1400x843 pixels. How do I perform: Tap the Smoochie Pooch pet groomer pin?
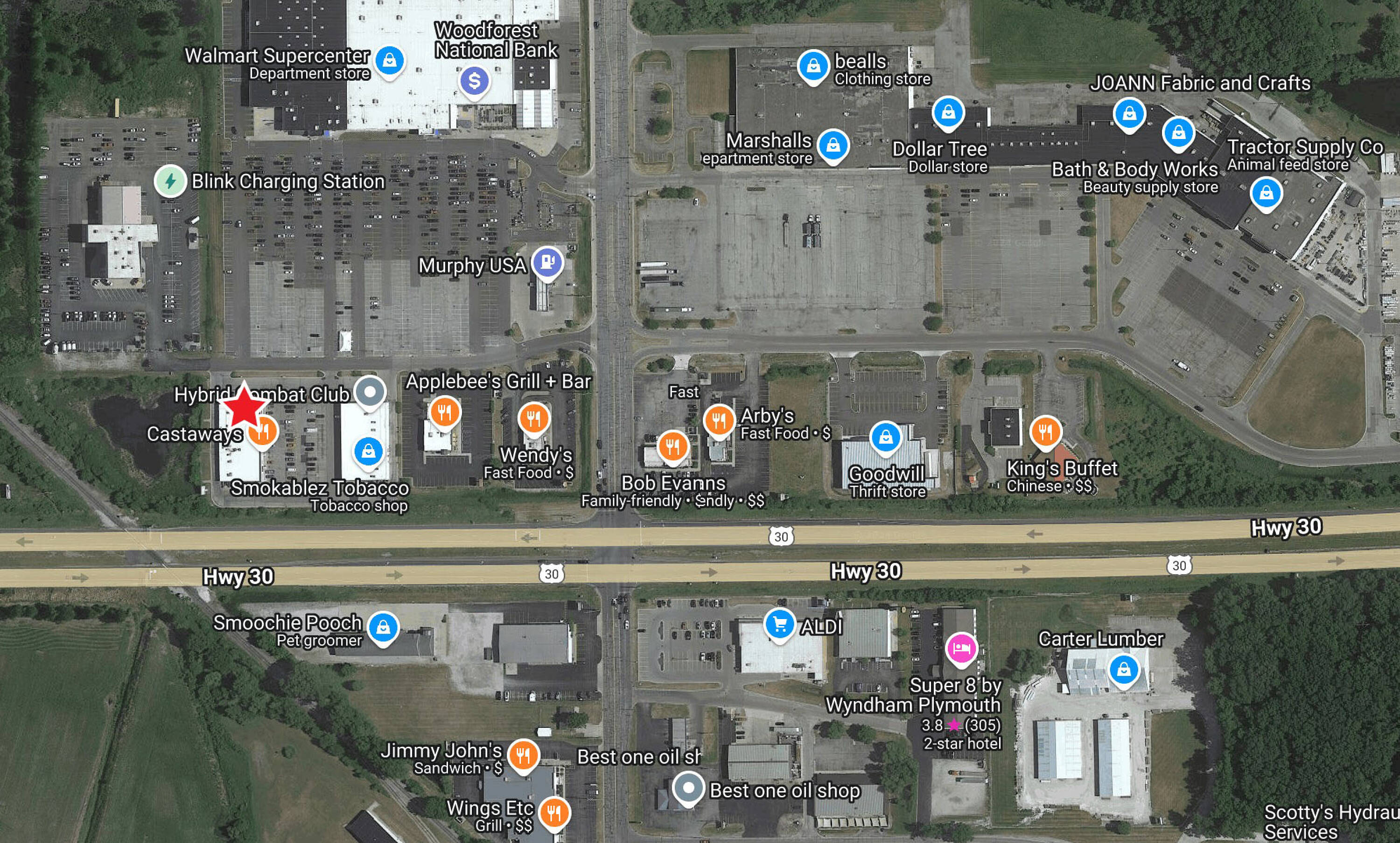pos(382,628)
